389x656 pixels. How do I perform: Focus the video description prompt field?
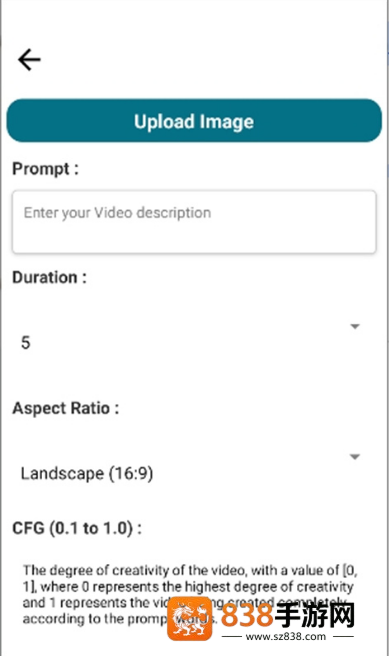194,222
